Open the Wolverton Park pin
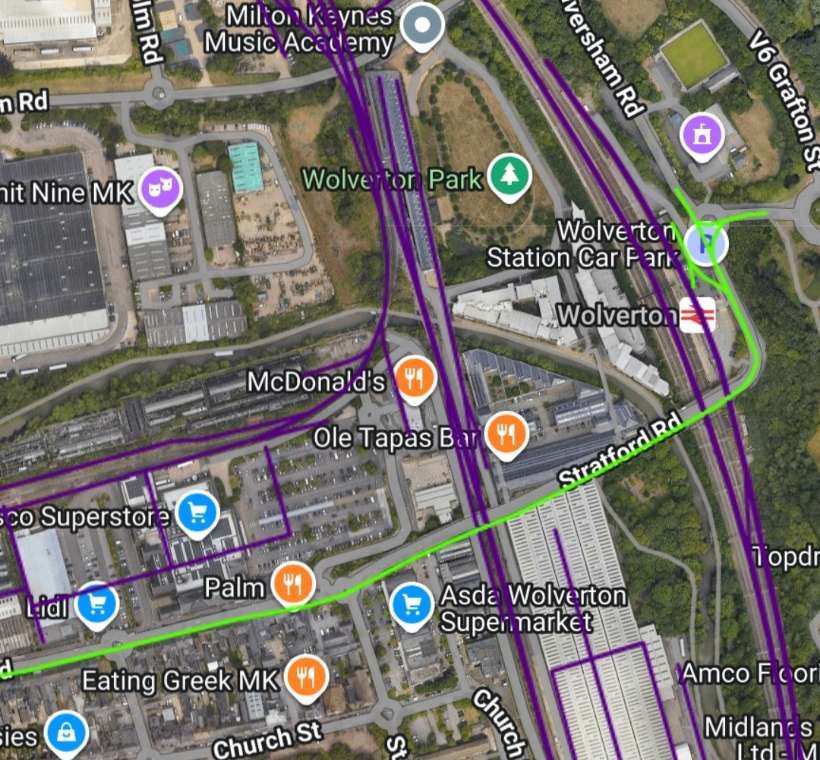Viewport: 820px width, 760px height. coord(510,176)
